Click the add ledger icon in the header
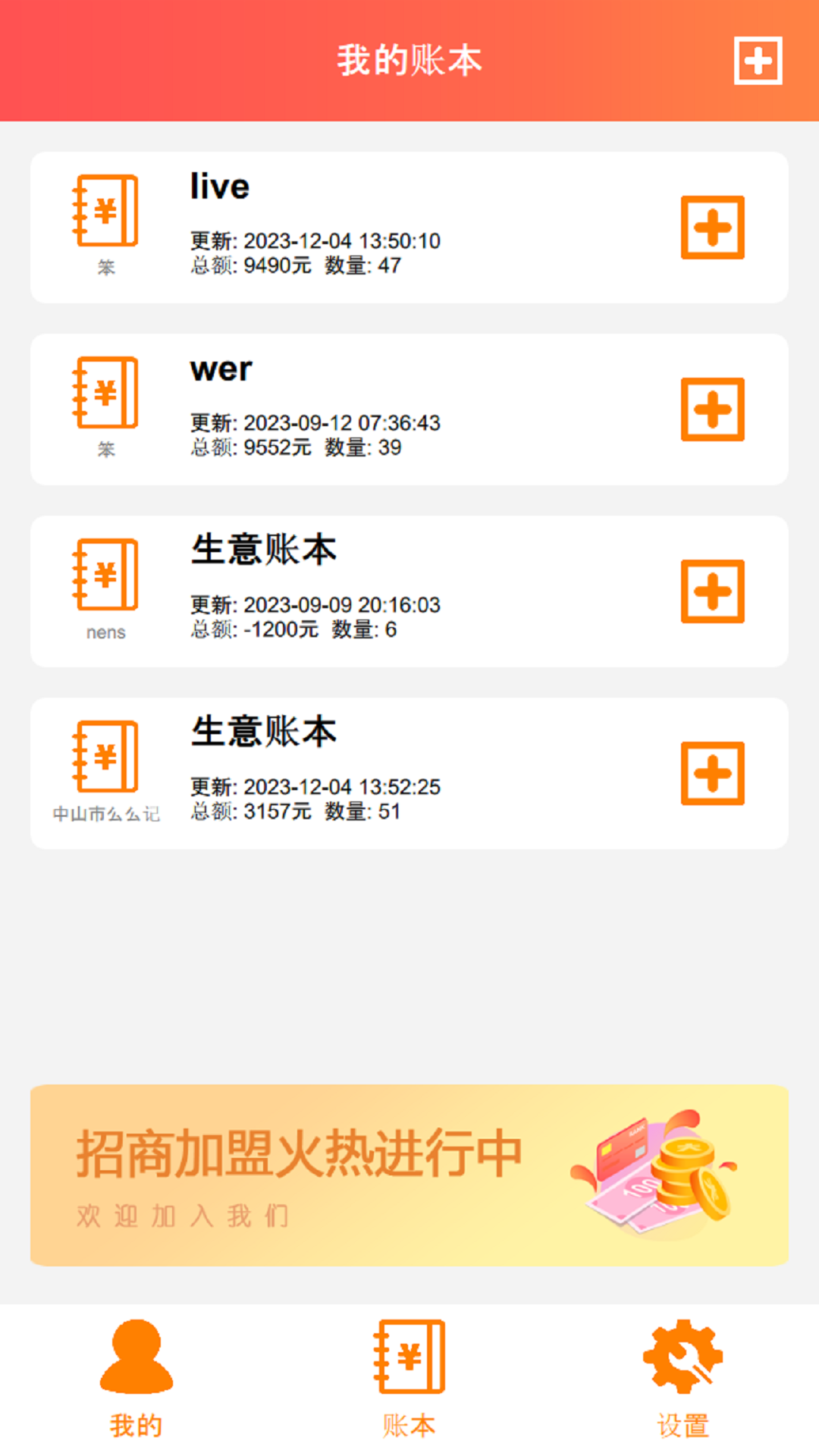Image resolution: width=819 pixels, height=1456 pixels. pyautogui.click(x=758, y=61)
